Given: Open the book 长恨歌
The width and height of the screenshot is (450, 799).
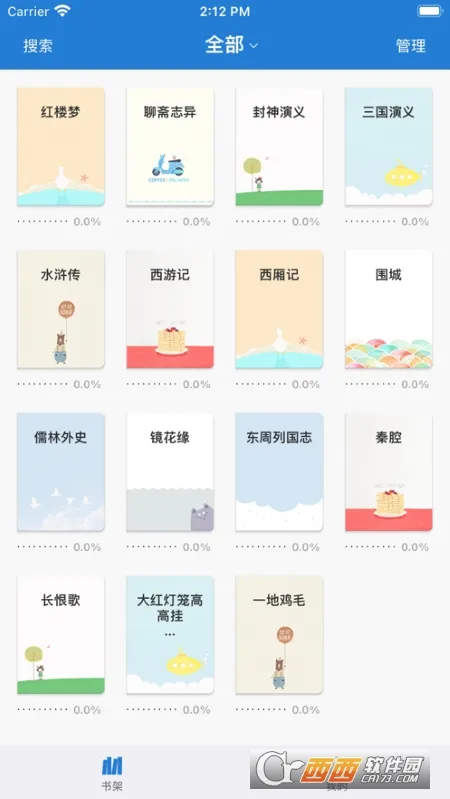Looking at the screenshot, I should coord(61,635).
